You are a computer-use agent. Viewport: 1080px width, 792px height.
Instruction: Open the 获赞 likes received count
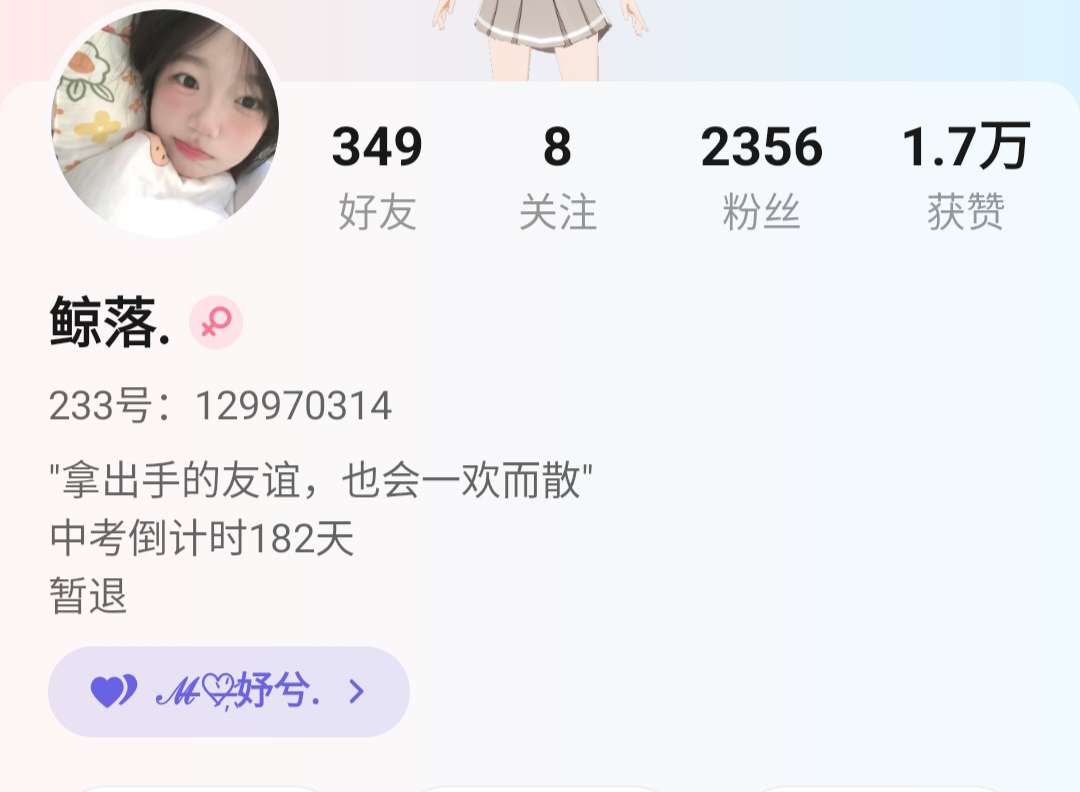[965, 177]
